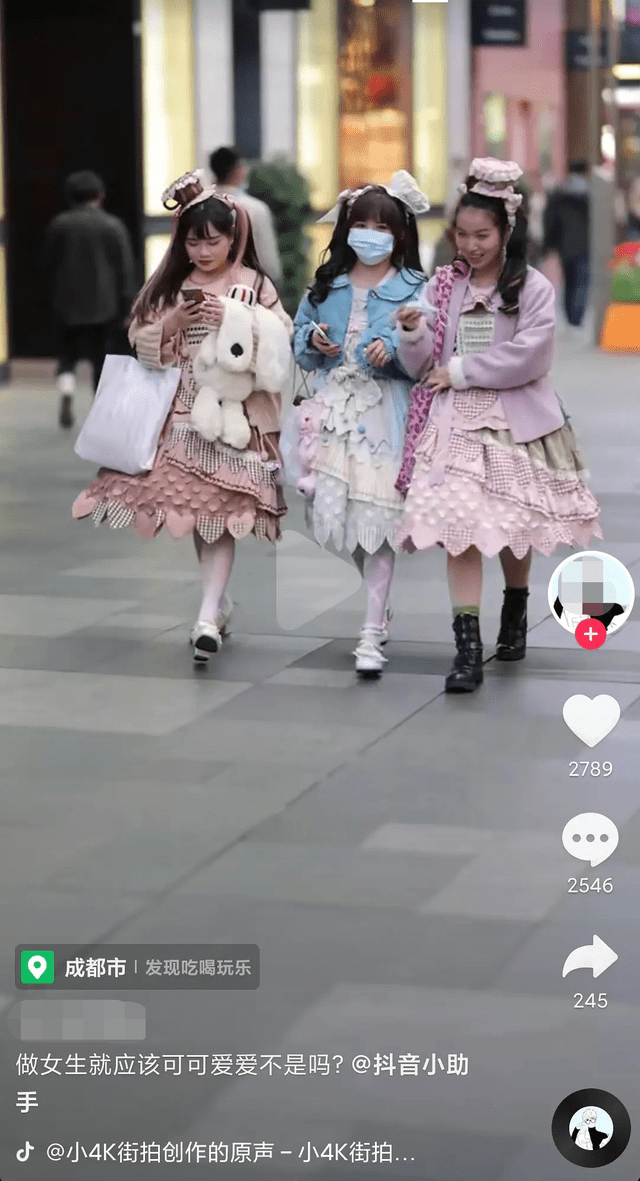The width and height of the screenshot is (640, 1181).
Task: Like this video with the heart icon
Action: (590, 720)
